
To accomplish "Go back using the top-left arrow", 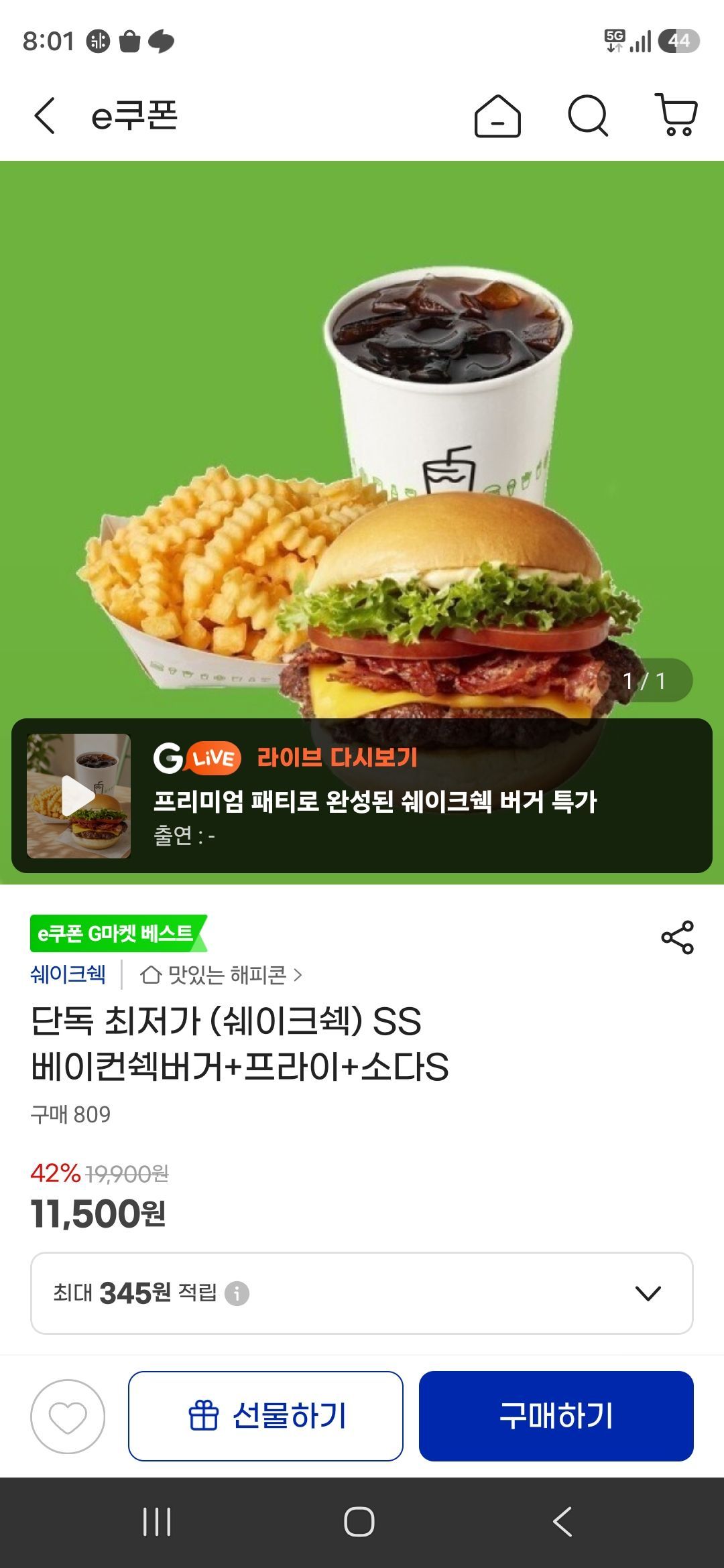I will (x=44, y=115).
